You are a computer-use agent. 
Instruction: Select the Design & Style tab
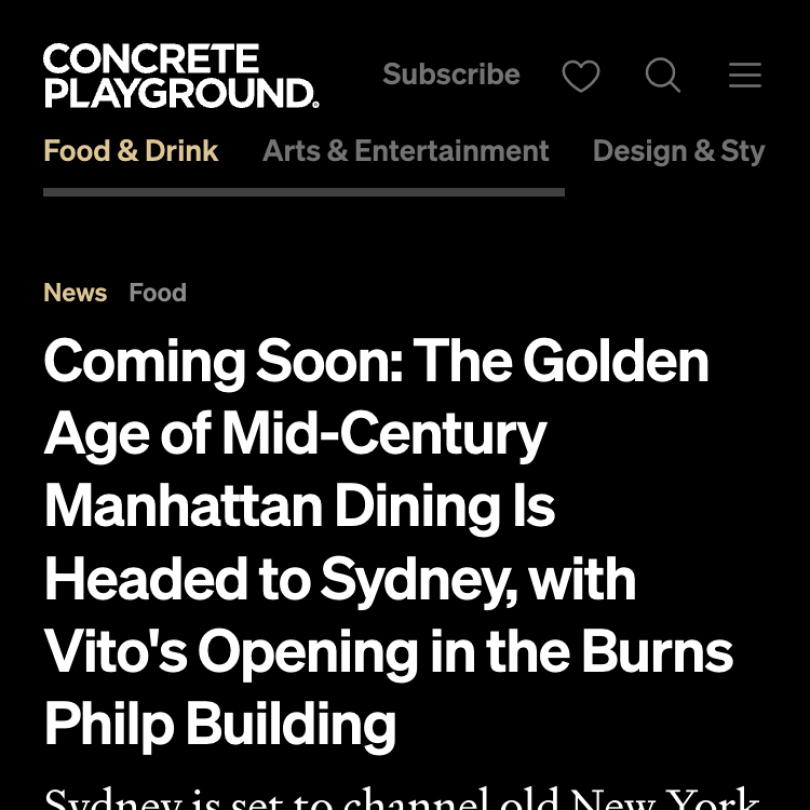[678, 151]
